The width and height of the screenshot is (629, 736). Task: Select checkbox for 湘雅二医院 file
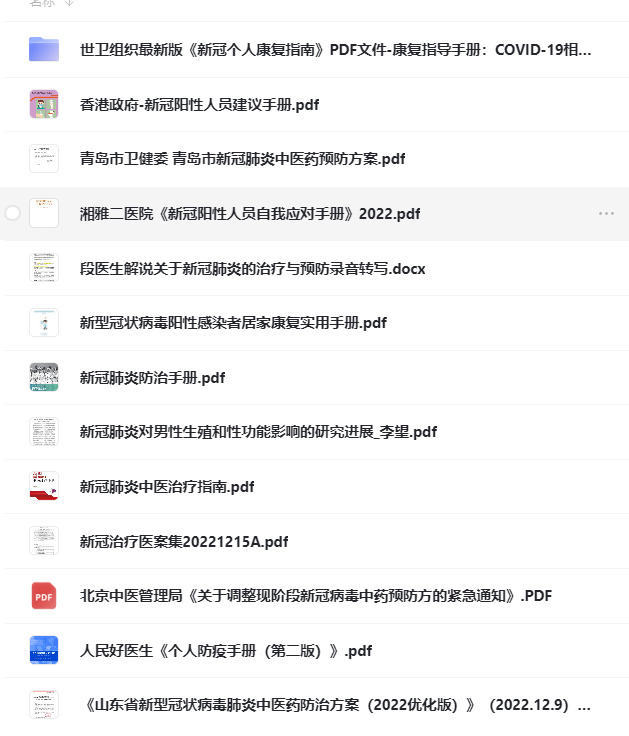click(13, 213)
